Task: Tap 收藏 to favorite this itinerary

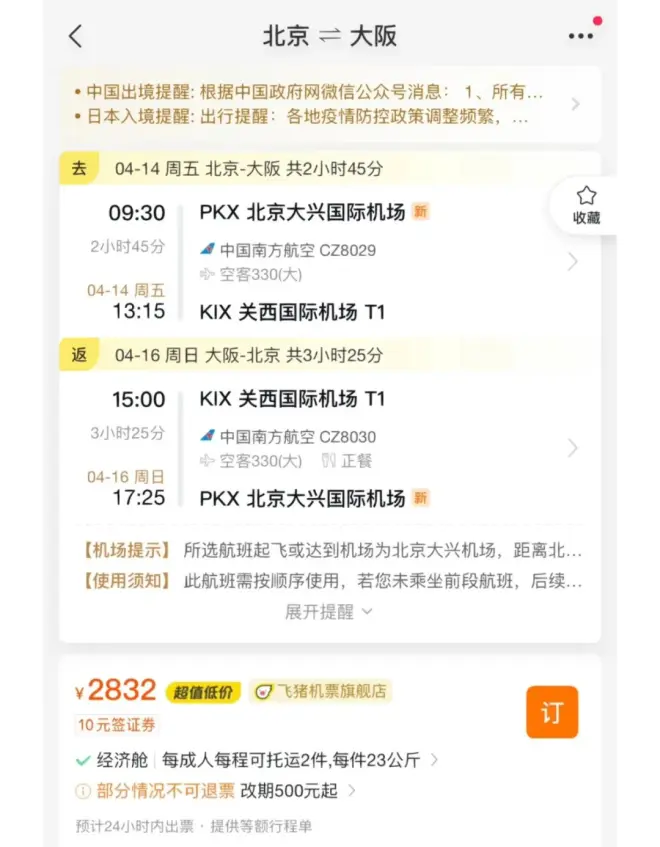Action: [586, 205]
